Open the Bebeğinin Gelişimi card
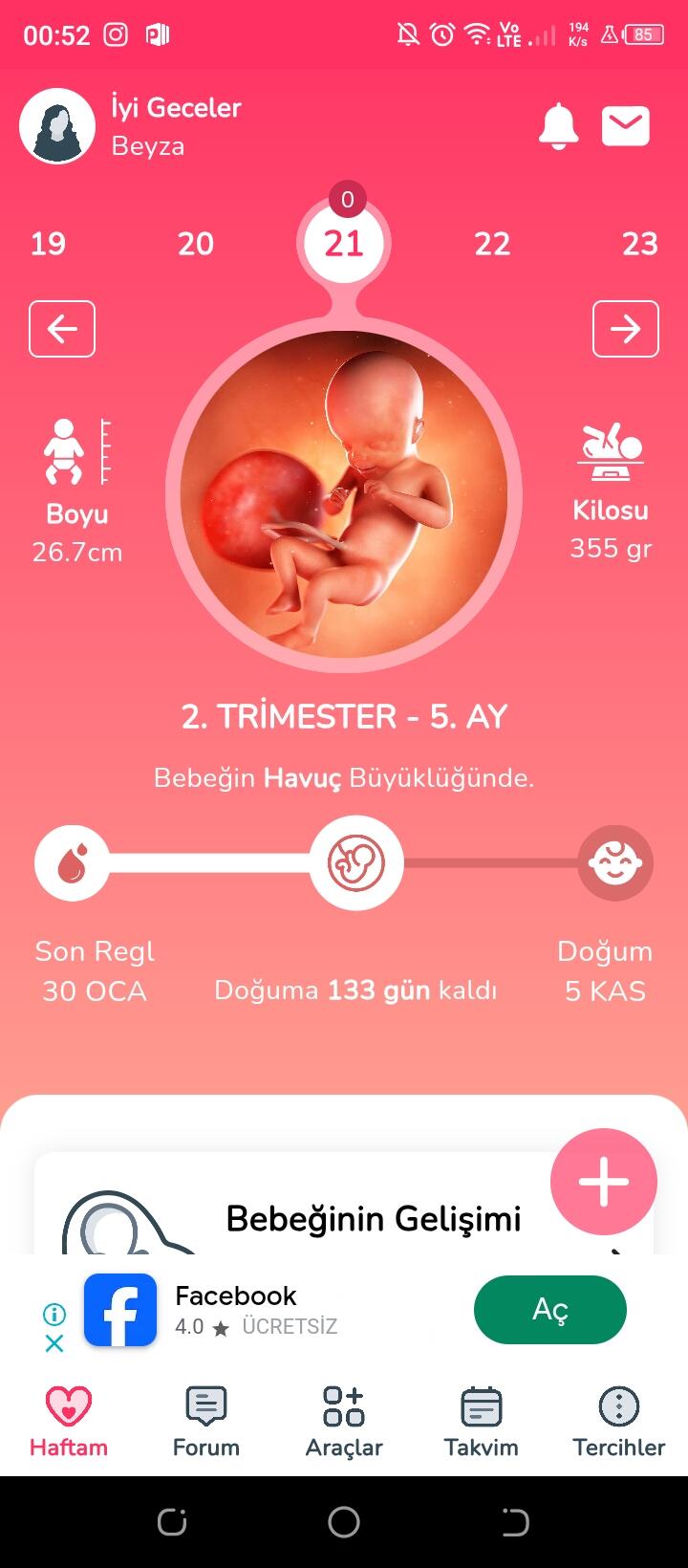 (373, 1218)
